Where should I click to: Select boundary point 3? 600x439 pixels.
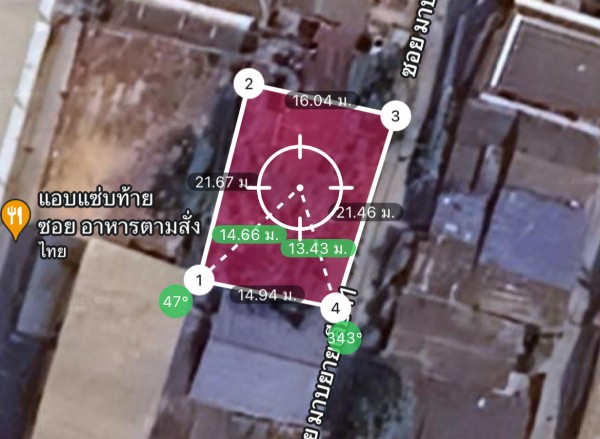(x=395, y=116)
